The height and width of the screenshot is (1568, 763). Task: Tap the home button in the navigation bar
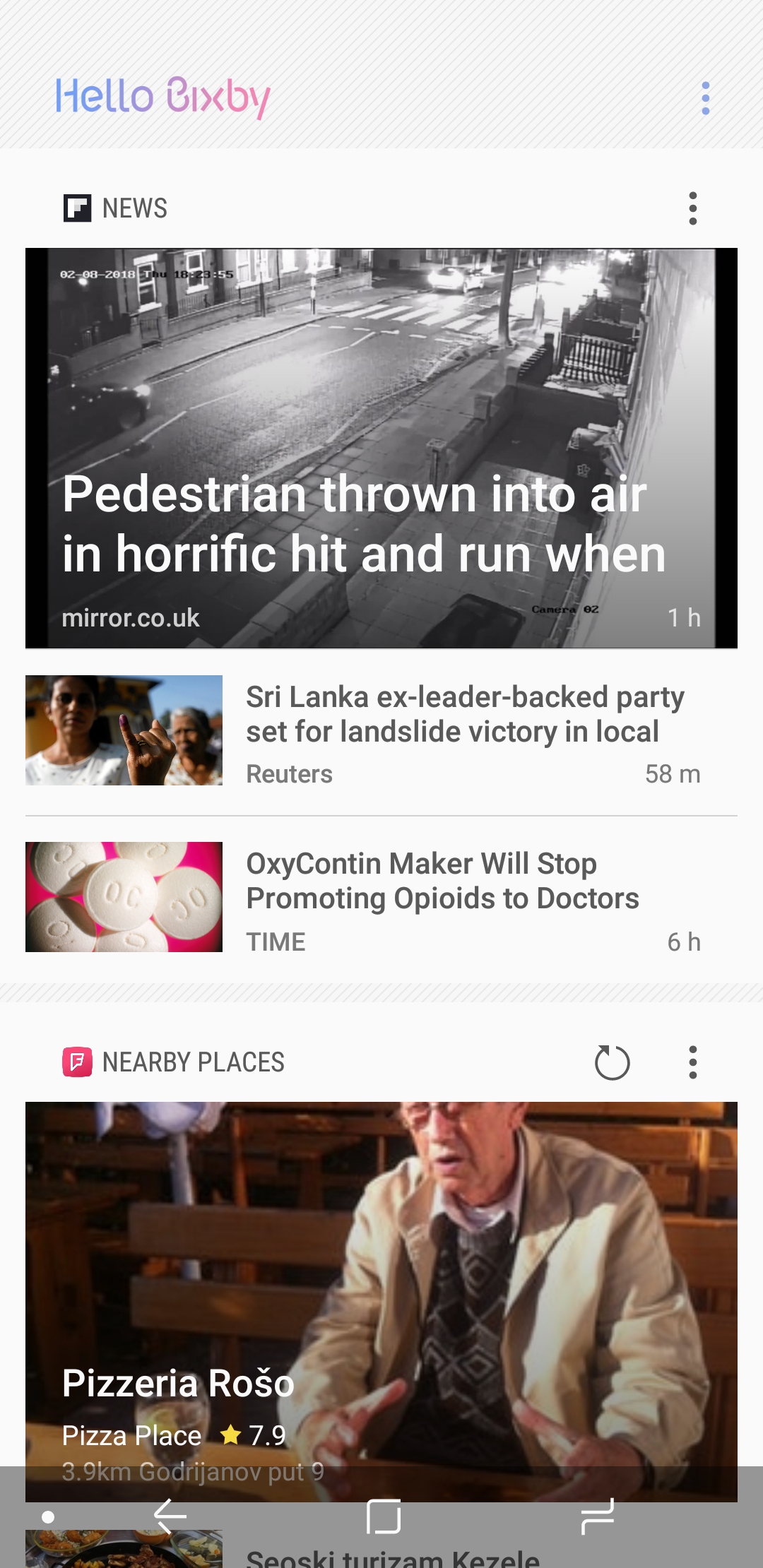tap(384, 1516)
